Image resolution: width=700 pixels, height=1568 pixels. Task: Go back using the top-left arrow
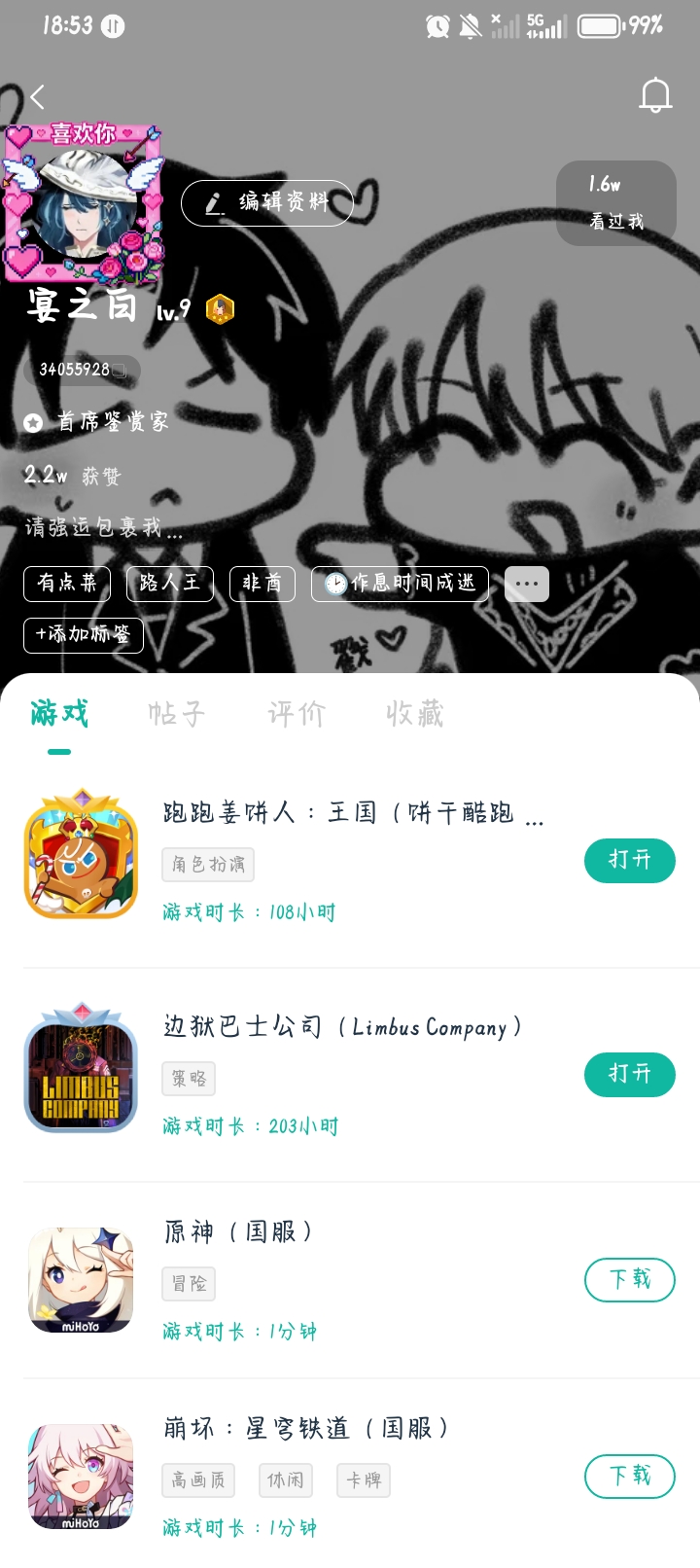point(38,96)
